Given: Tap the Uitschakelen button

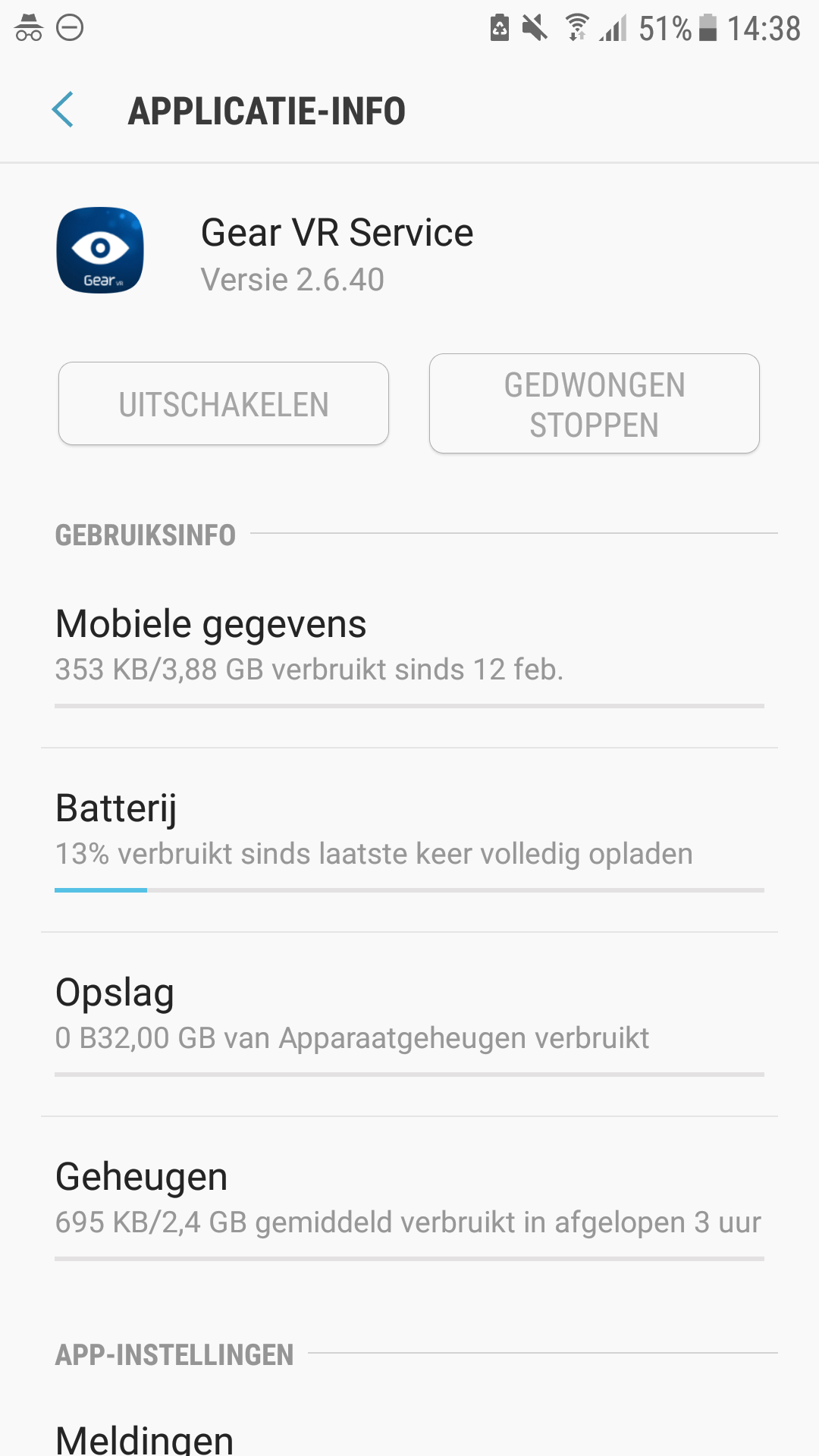Looking at the screenshot, I should (224, 403).
